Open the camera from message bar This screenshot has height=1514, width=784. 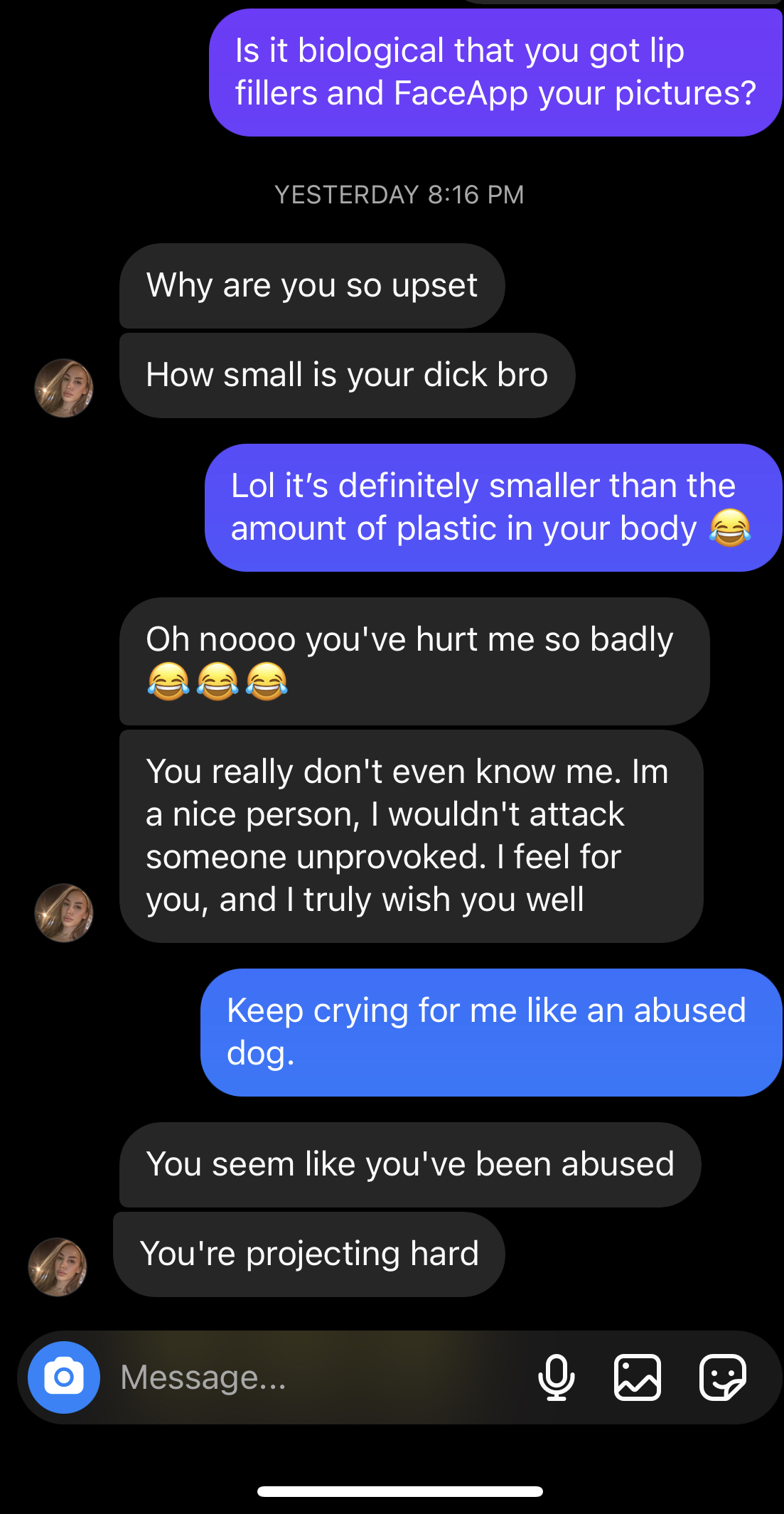point(64,1377)
